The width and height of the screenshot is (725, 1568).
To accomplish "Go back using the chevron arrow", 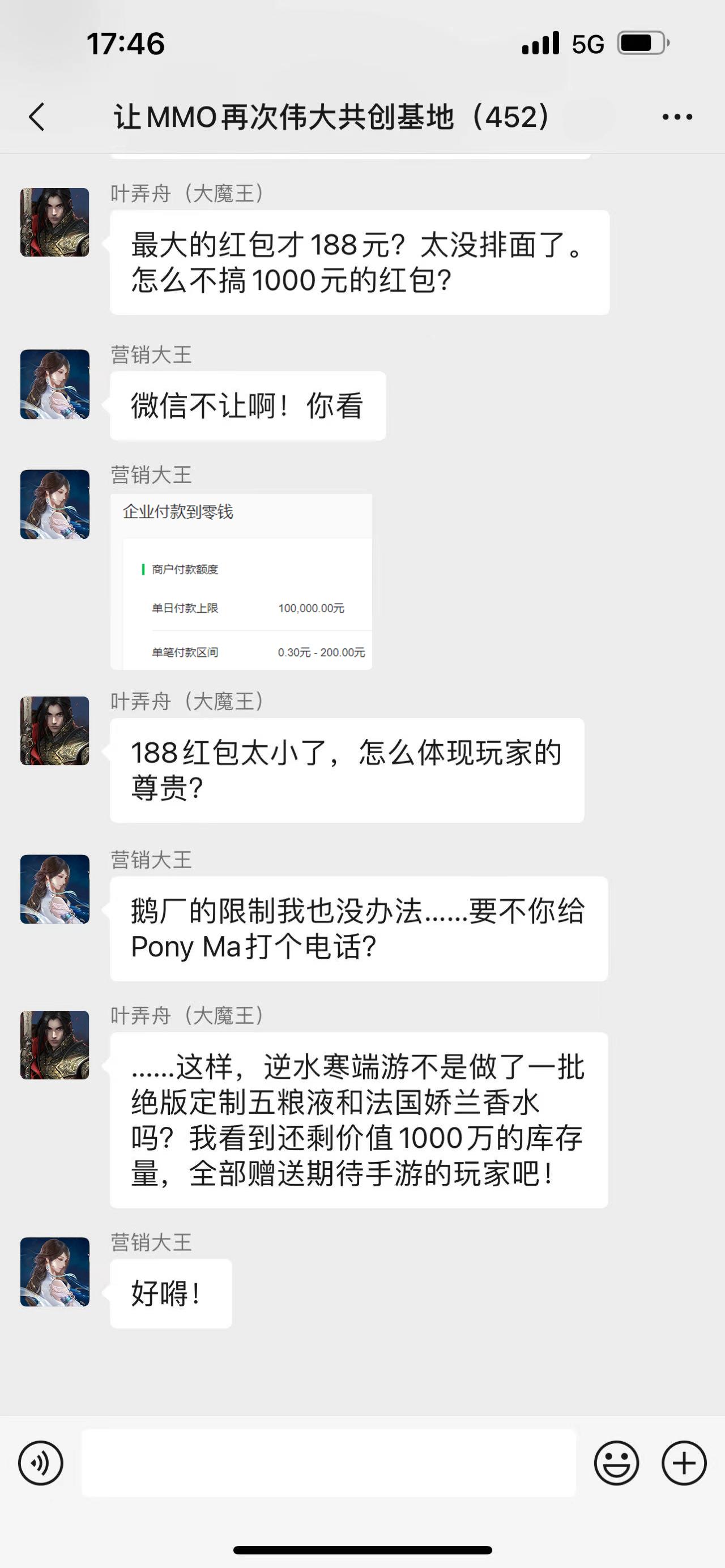I will (36, 117).
